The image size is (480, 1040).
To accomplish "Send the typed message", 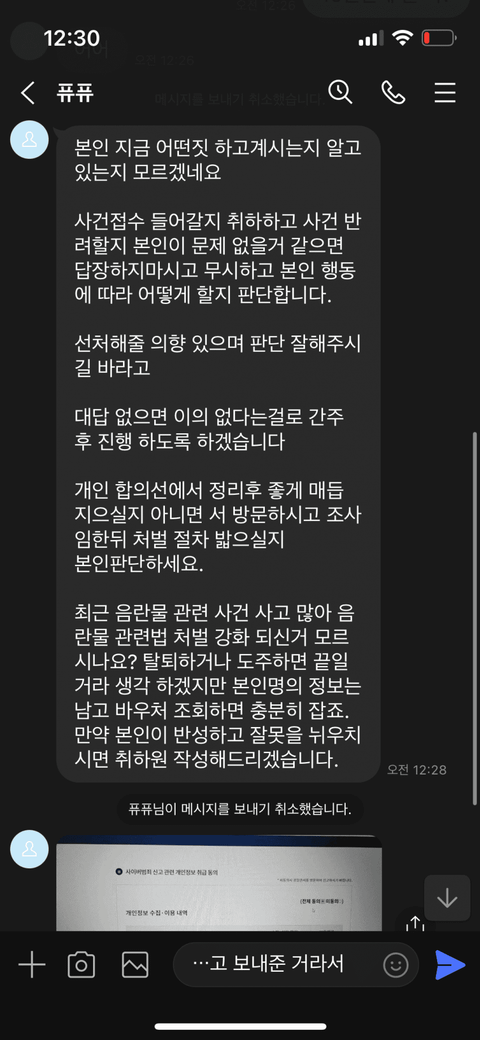I will coord(450,964).
